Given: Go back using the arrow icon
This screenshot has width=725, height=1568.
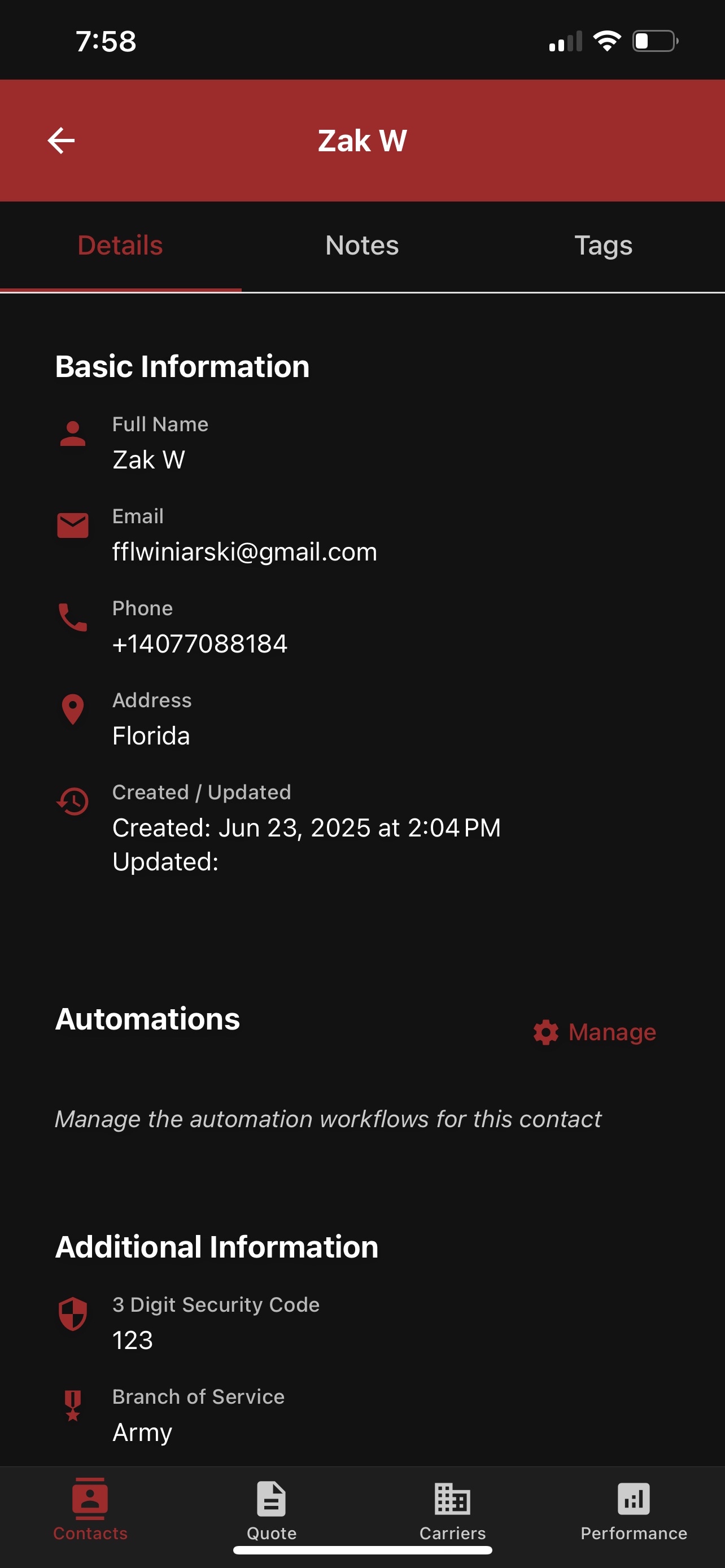Looking at the screenshot, I should pos(61,141).
